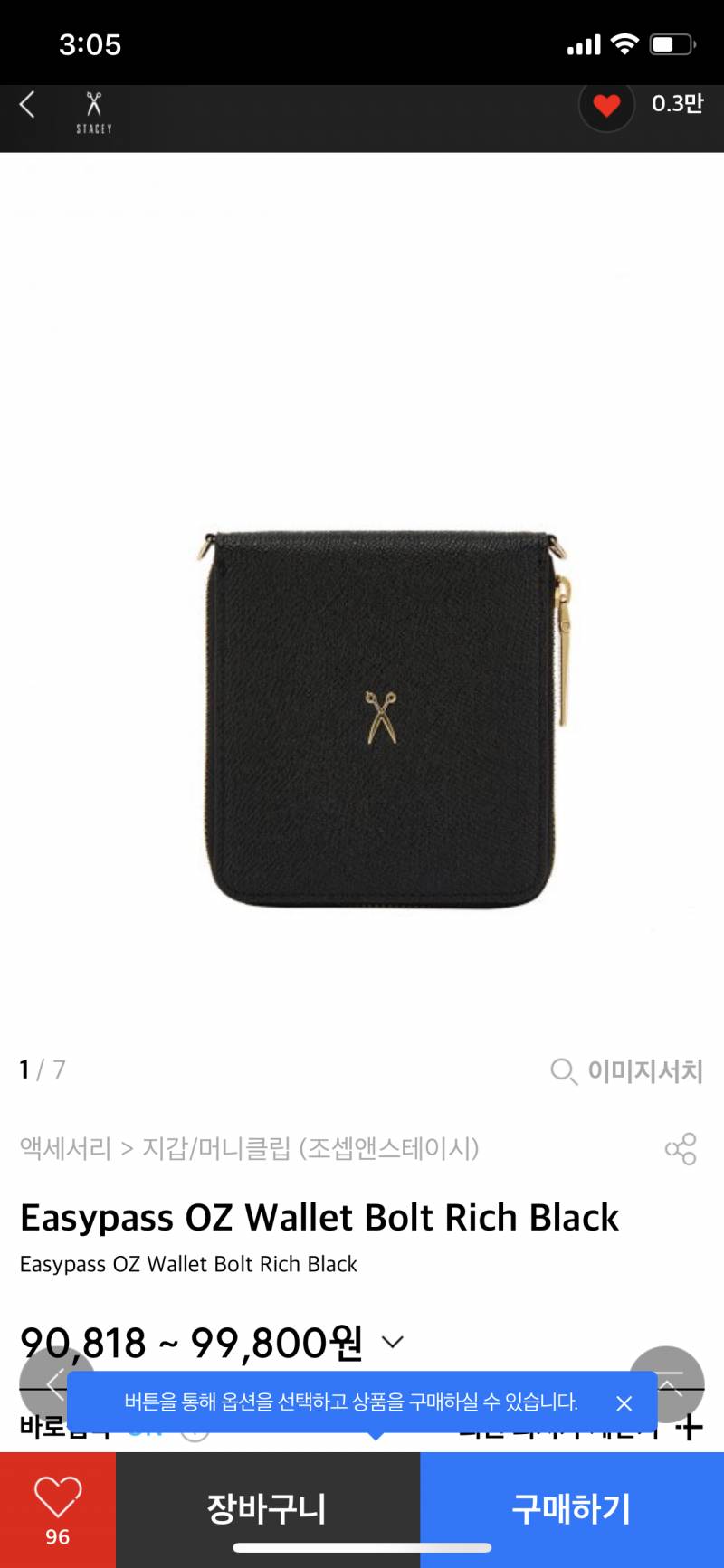Open image search with magnifier icon
This screenshot has width=724, height=1568.
coord(564,1071)
